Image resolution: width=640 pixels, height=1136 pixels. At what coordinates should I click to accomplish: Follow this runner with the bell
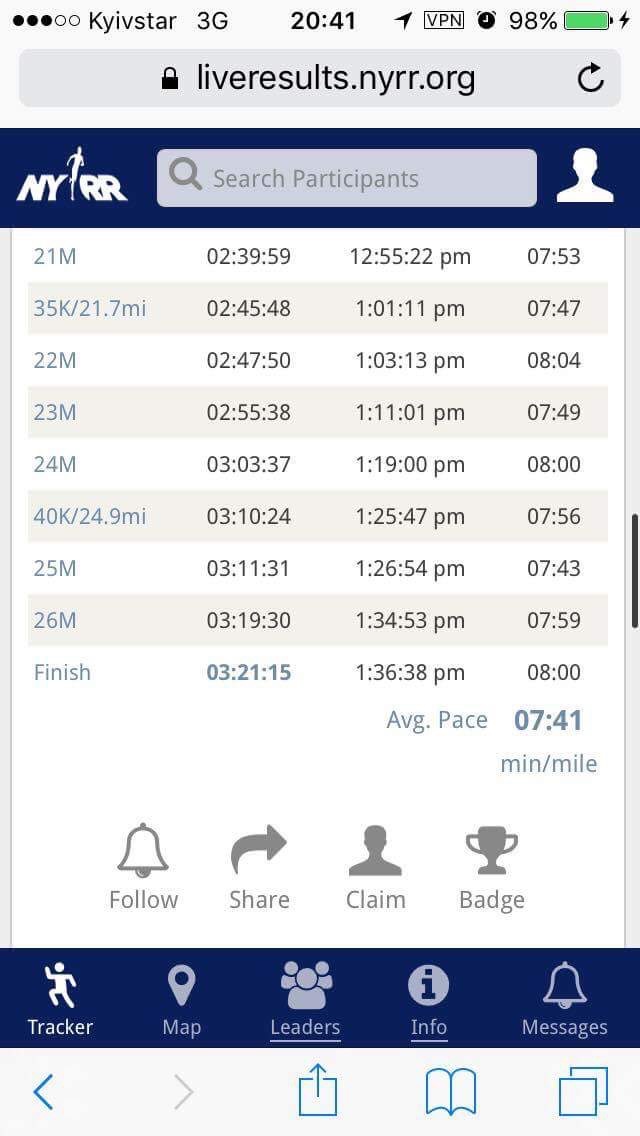point(143,866)
